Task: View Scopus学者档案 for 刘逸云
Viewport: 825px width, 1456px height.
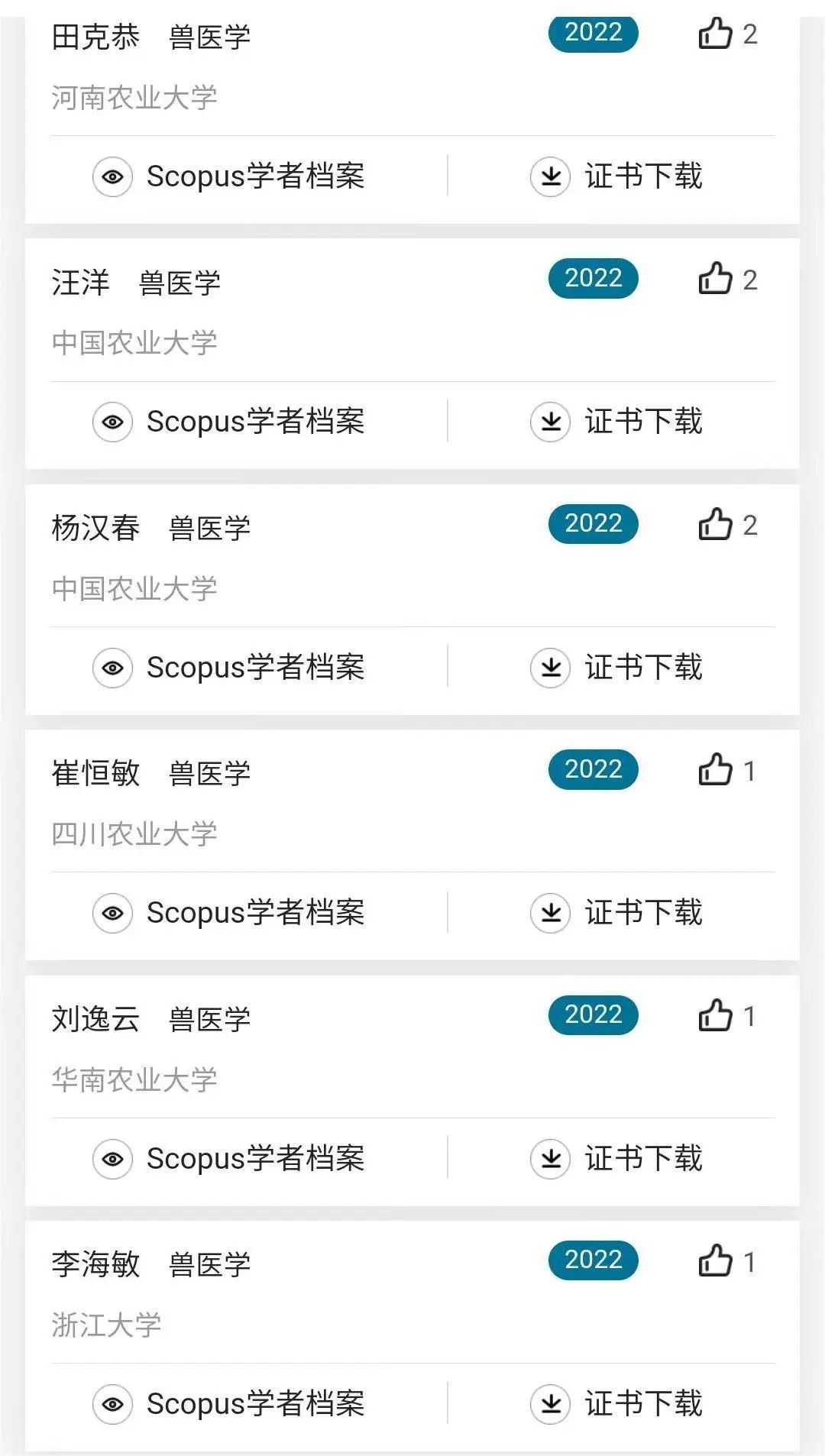Action: pyautogui.click(x=229, y=1159)
